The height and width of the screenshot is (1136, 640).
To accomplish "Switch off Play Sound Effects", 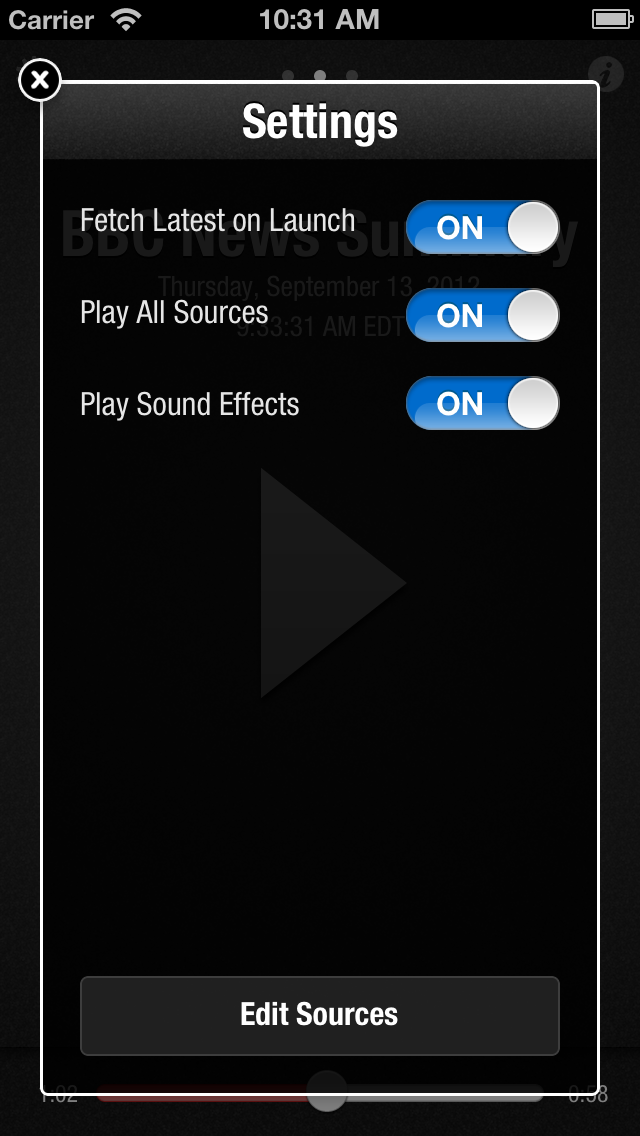I will click(x=482, y=403).
